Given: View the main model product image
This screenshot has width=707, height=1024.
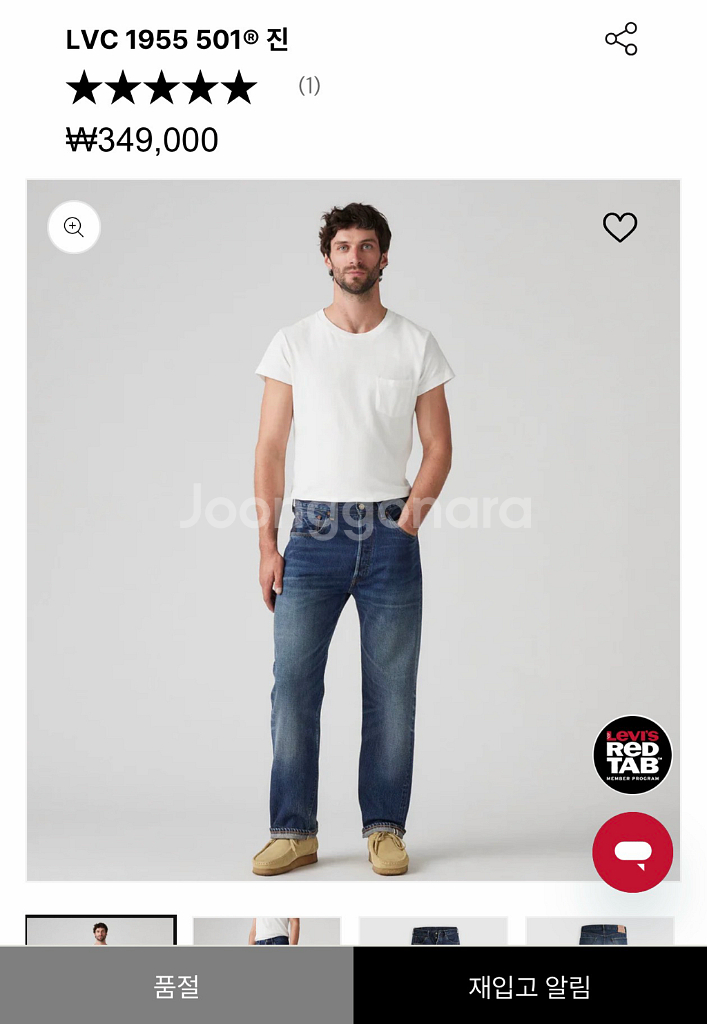Looking at the screenshot, I should [353, 530].
